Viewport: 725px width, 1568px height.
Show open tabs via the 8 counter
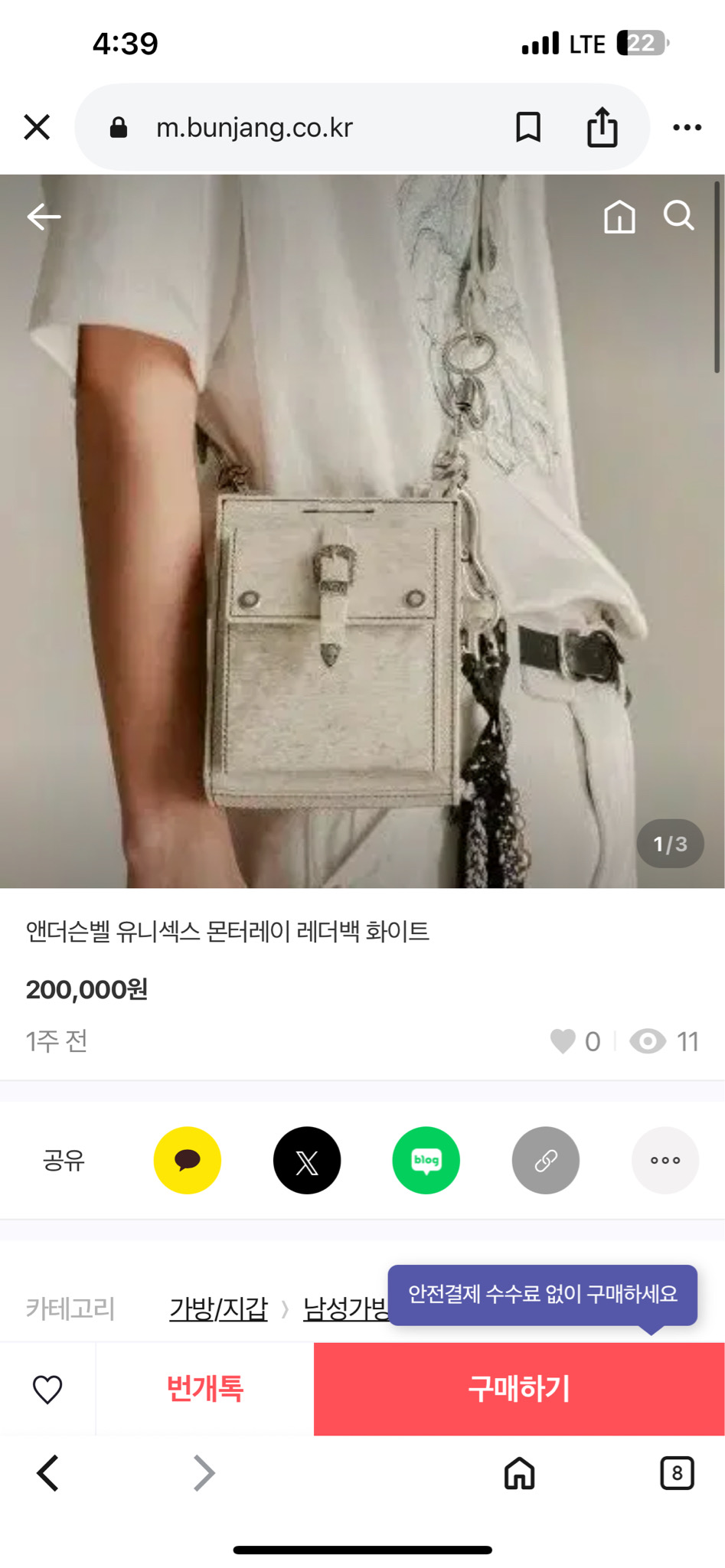click(x=676, y=1472)
